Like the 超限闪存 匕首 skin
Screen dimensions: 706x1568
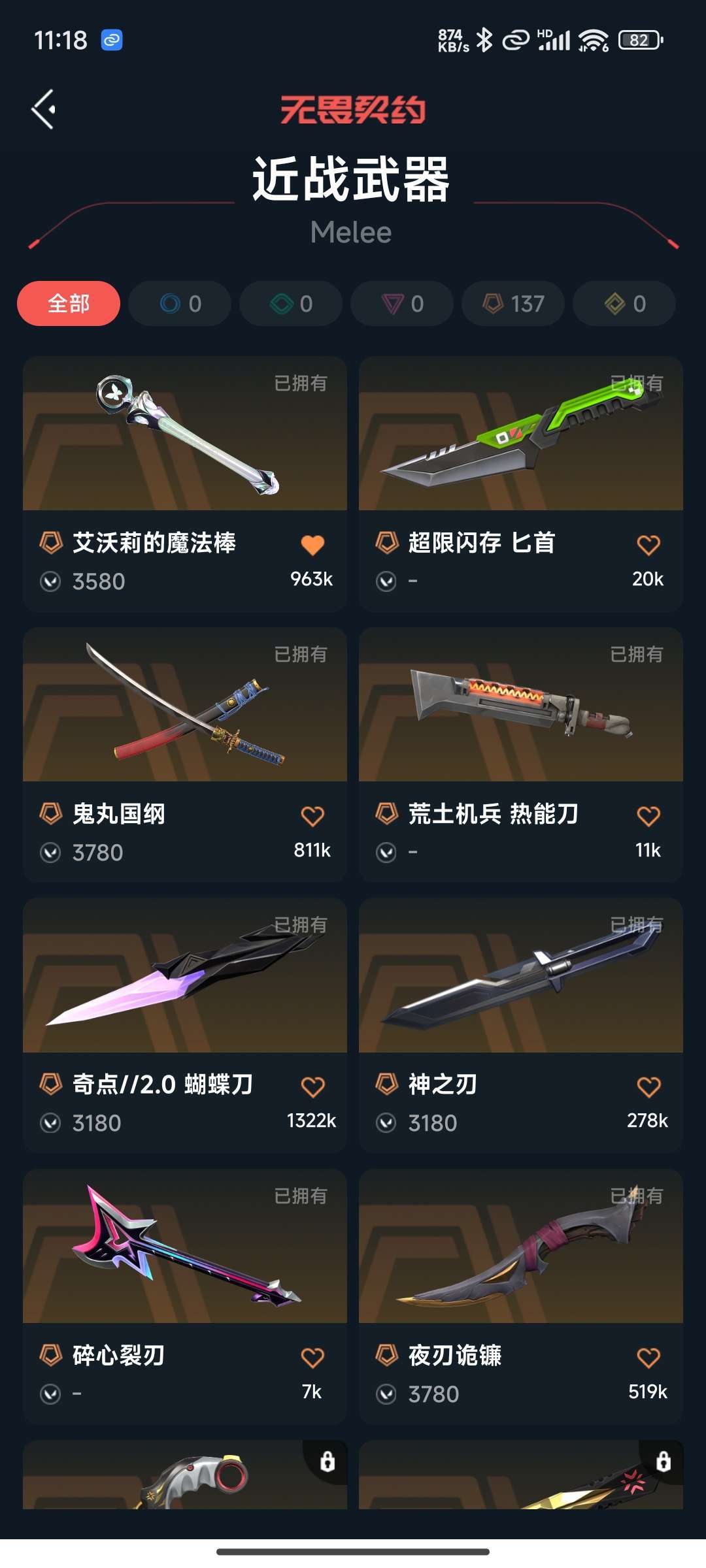[648, 545]
